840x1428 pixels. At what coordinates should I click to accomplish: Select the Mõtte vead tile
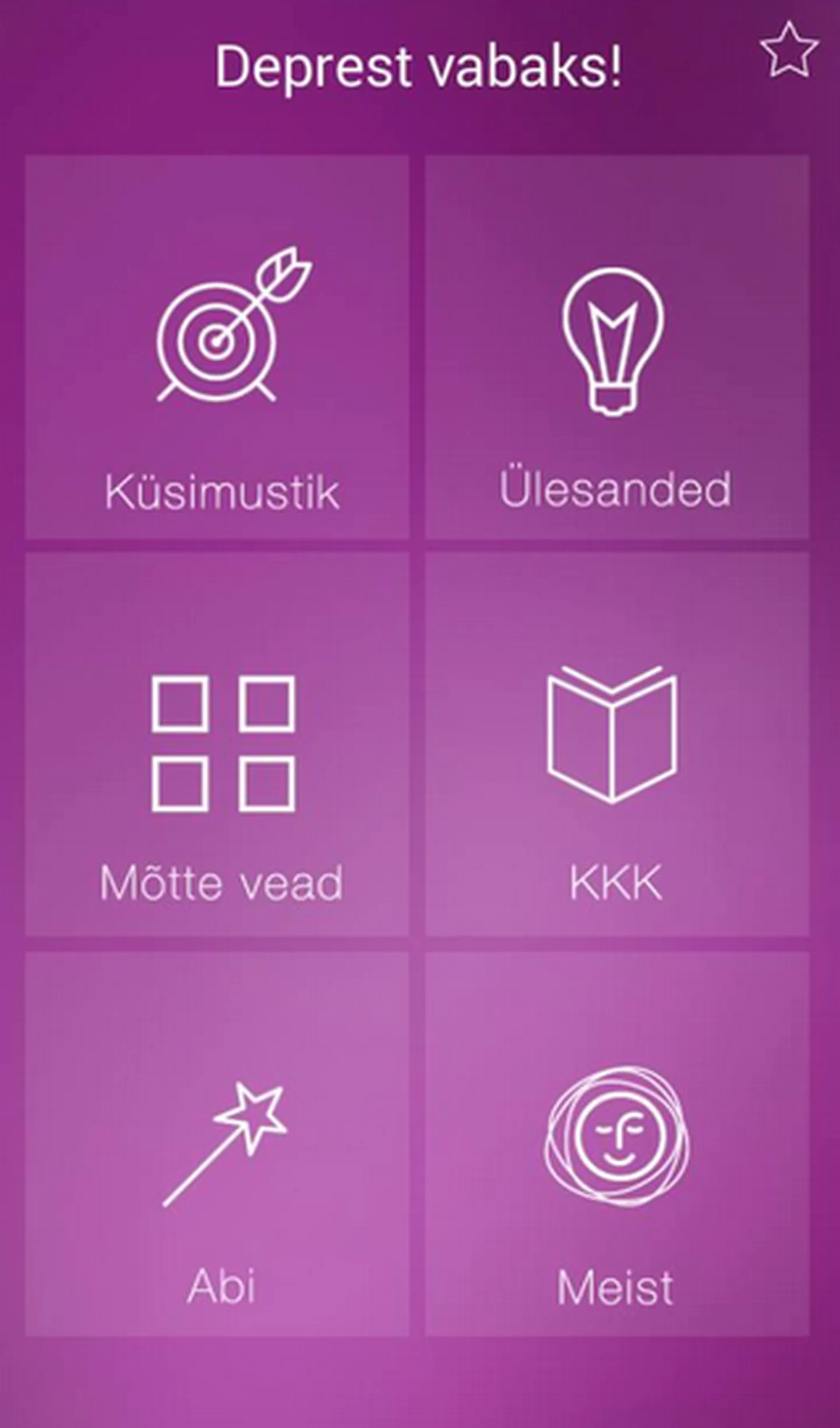coord(217,744)
